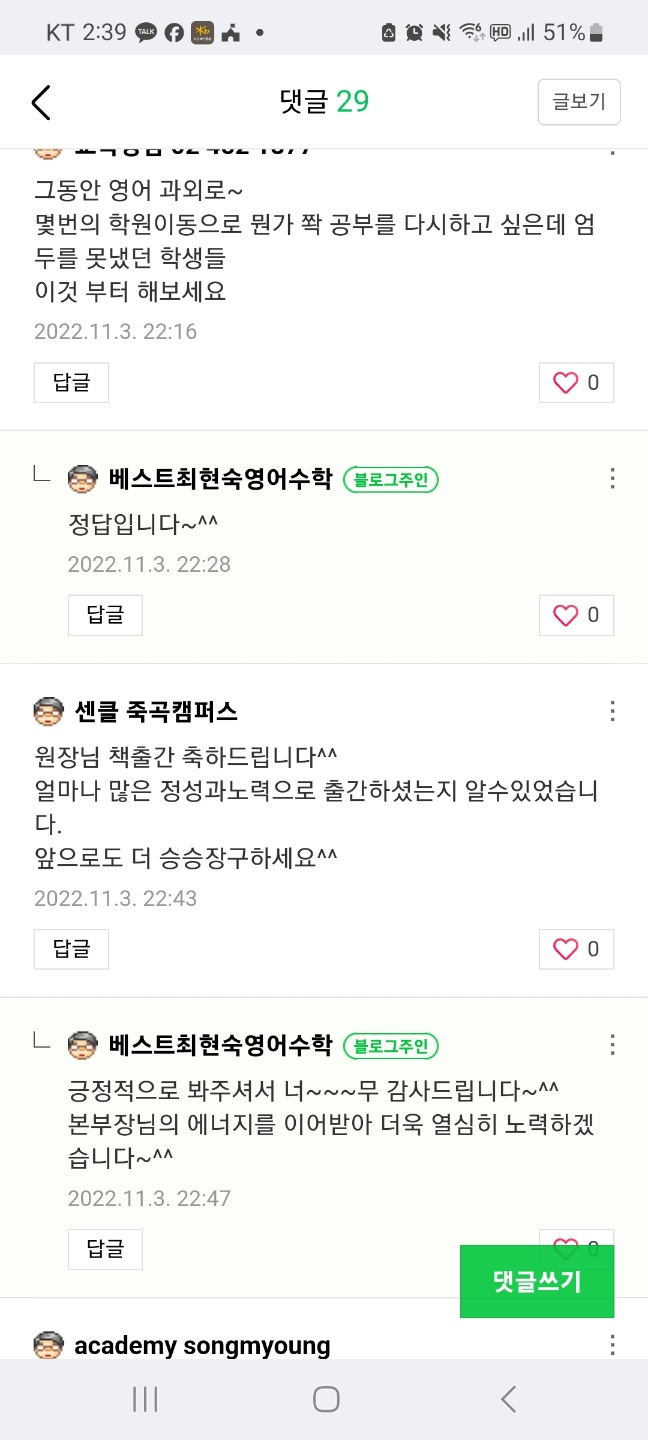This screenshot has height=1440, width=648.
Task: Reply to the 22:47 thank-you comment
Action: pos(105,1249)
